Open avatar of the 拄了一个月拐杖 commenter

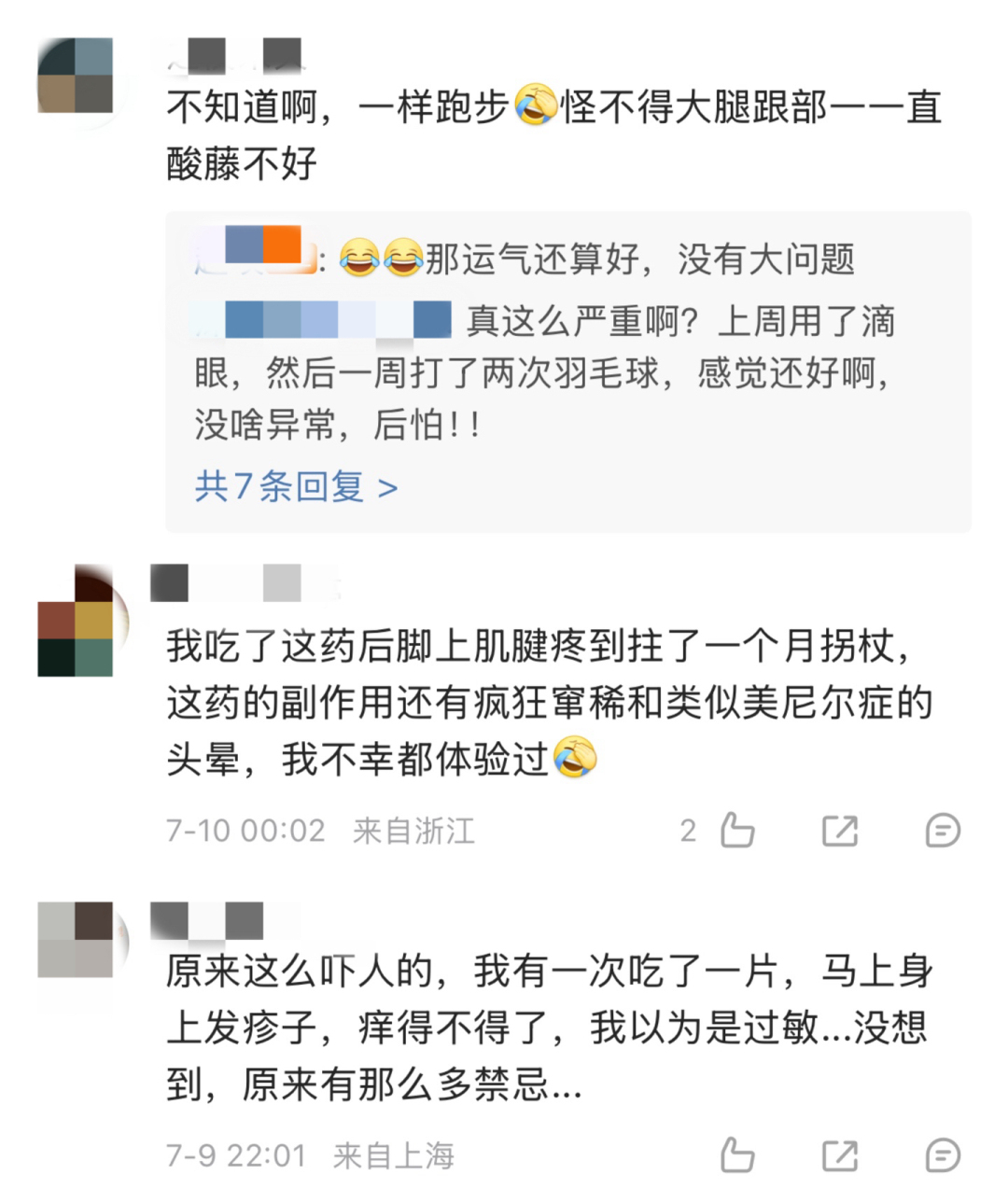[76, 621]
